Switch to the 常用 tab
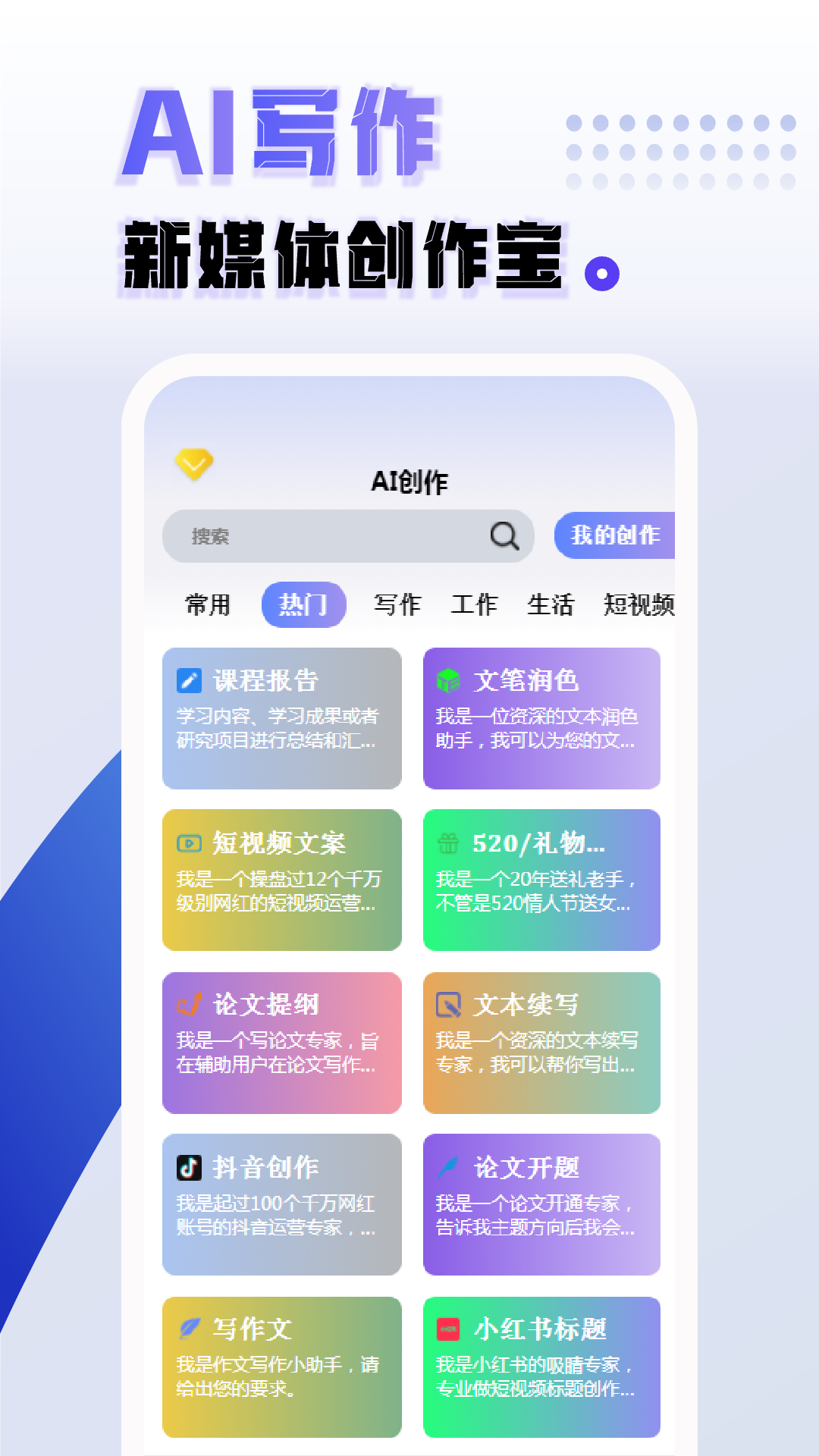This screenshot has width=819, height=1456. [x=206, y=604]
